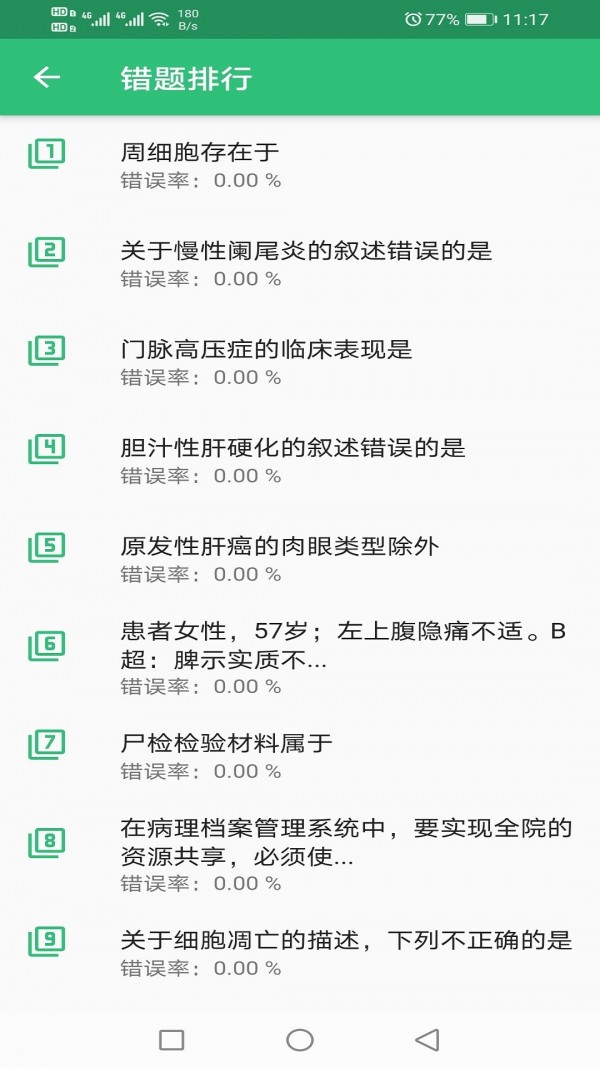View question 9 about 细胞凋亡的描述

click(x=300, y=953)
